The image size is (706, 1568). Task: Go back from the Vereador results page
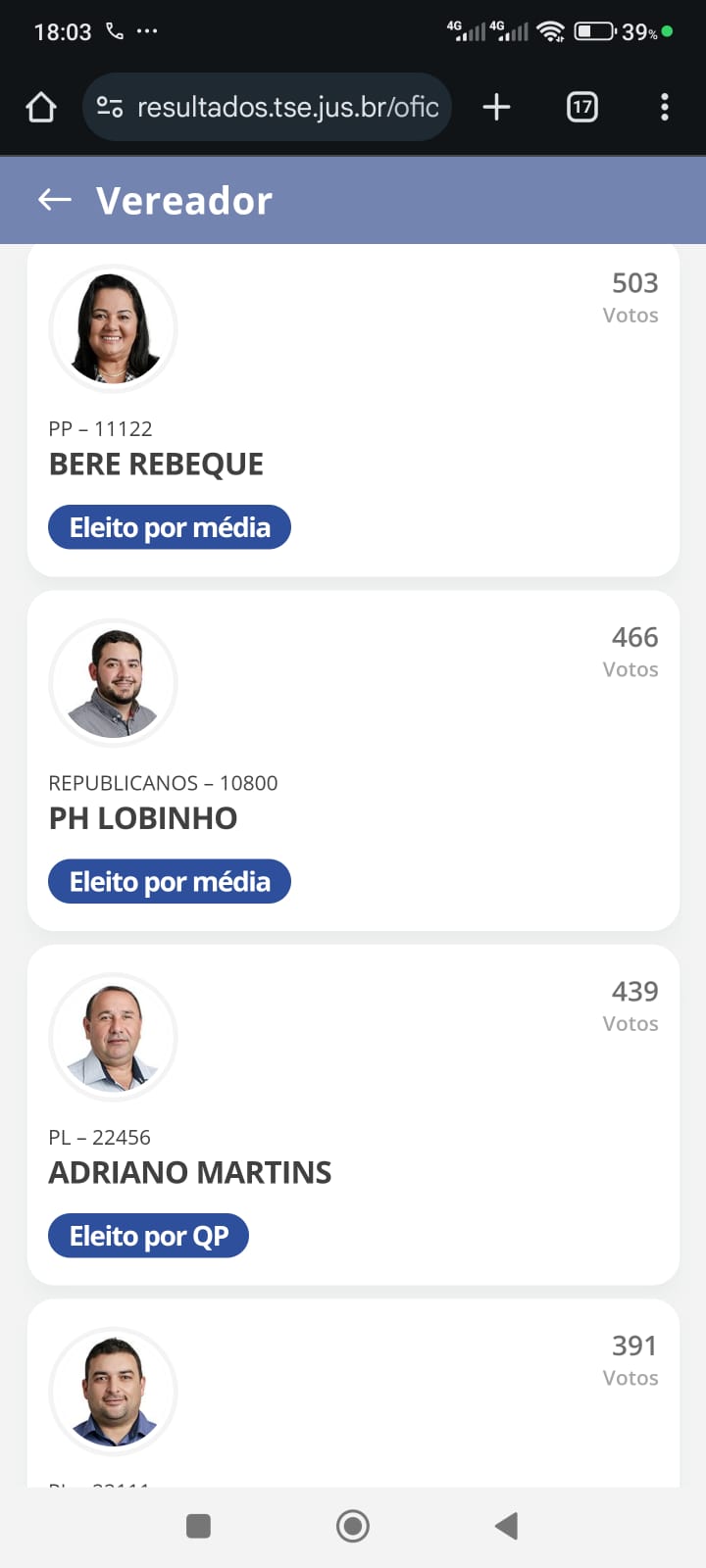(55, 200)
